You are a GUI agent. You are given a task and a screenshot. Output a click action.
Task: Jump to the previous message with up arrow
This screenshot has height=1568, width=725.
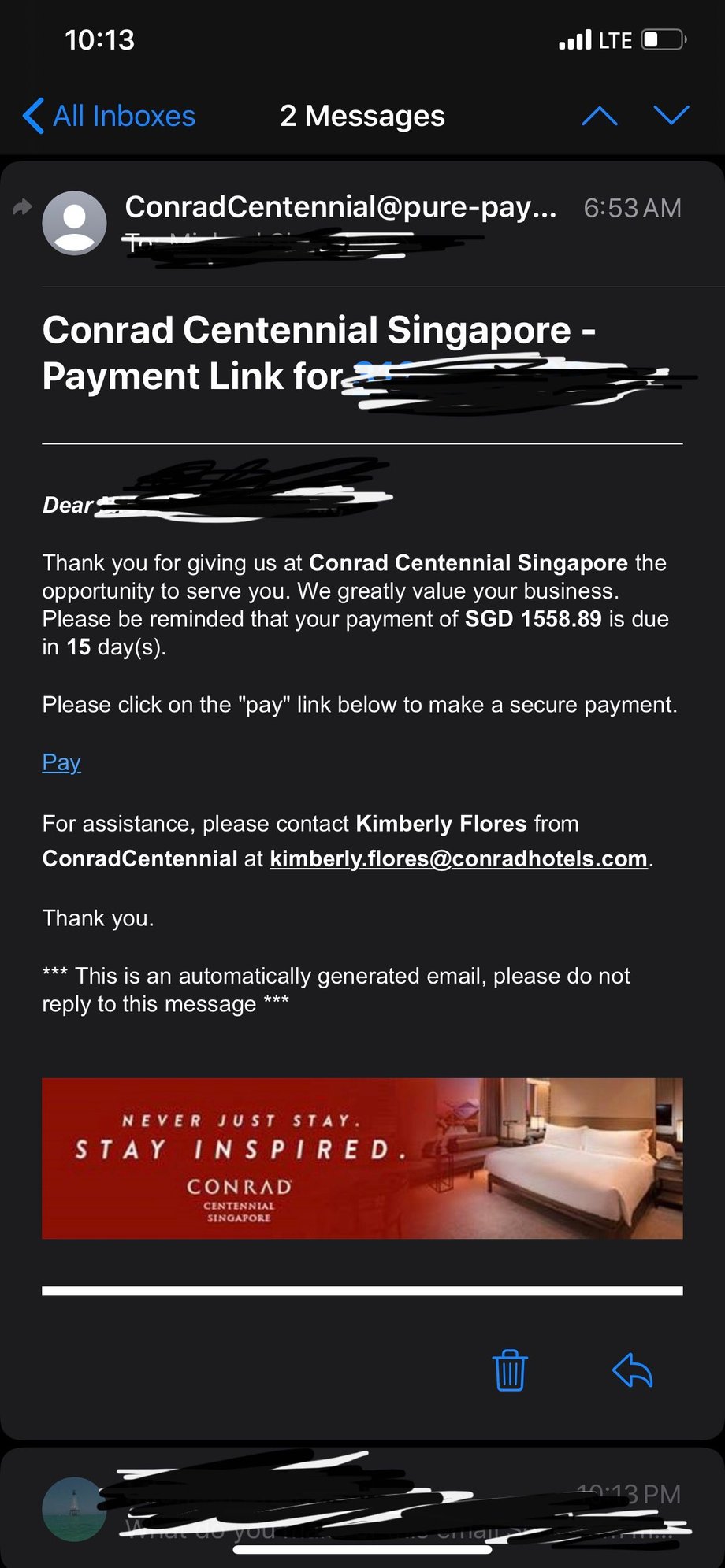pos(599,116)
